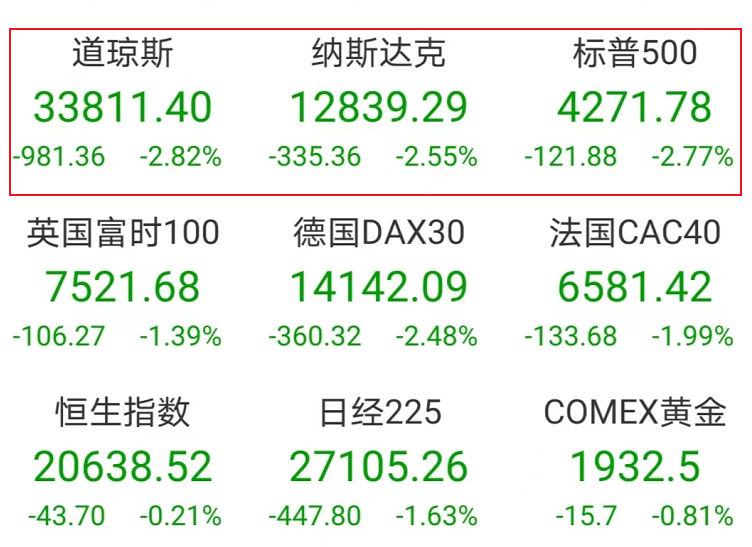This screenshot has height=547, width=752.
Task: Open the 道琼斯 index tile
Action: point(122,106)
